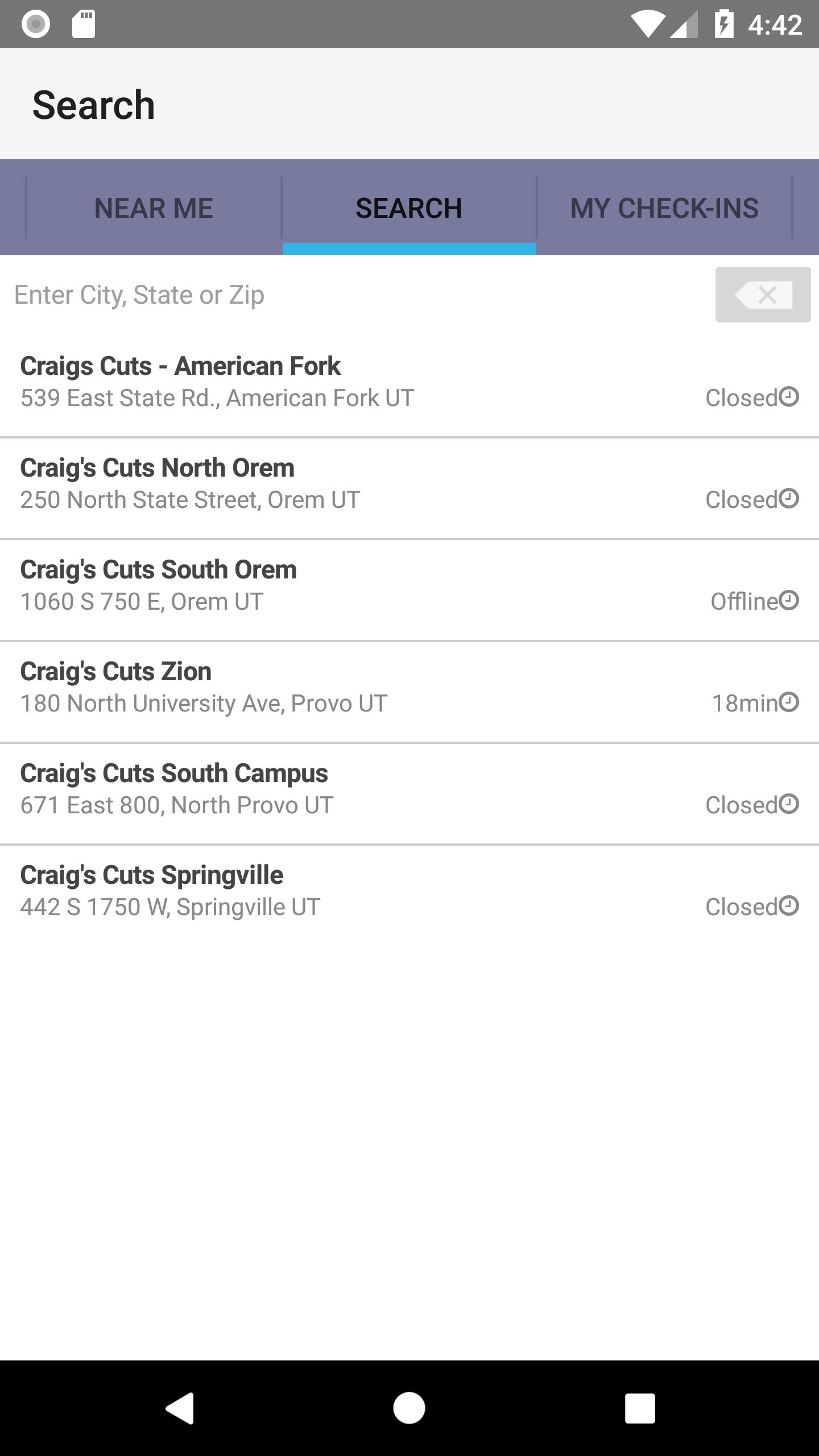Tap the Craig's Cuts Springville row
Image resolution: width=819 pixels, height=1456 pixels.
point(409,896)
